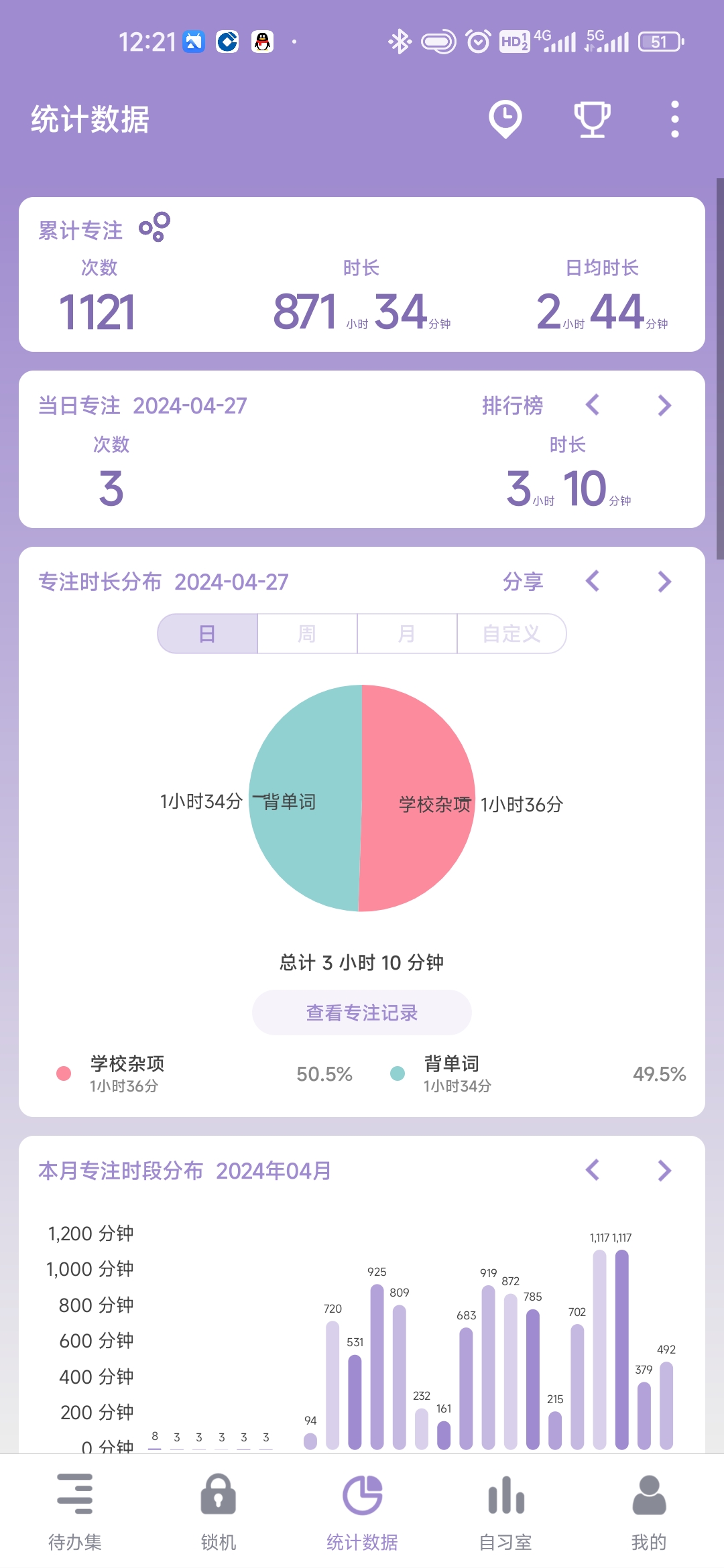Go to next day in 当日专注

664,405
